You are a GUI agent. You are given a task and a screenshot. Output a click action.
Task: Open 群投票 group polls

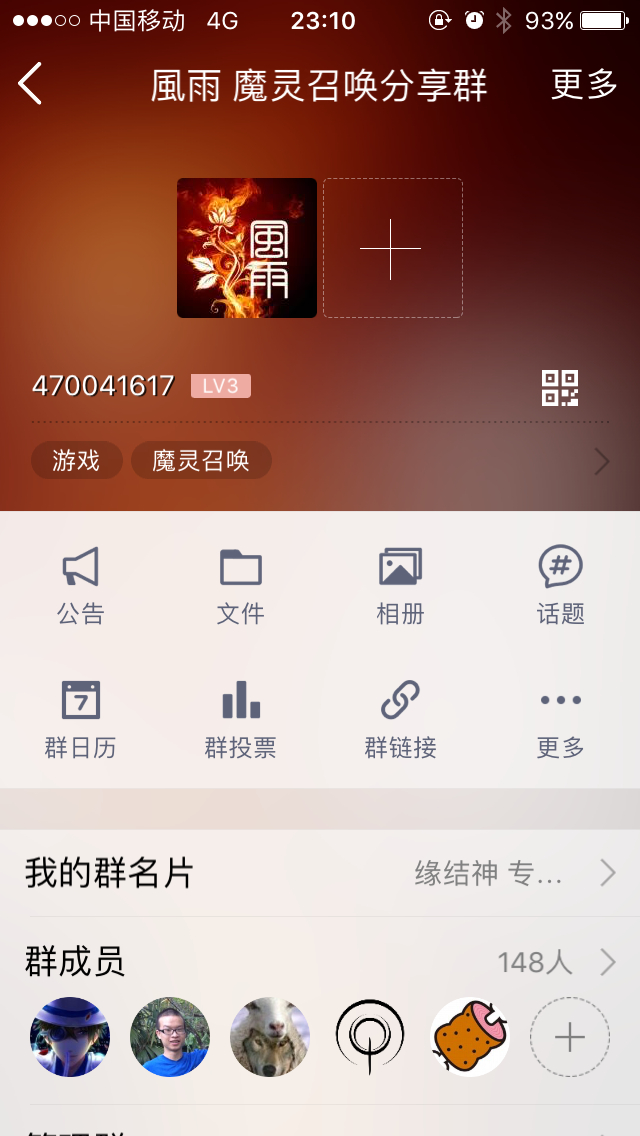pos(240,719)
